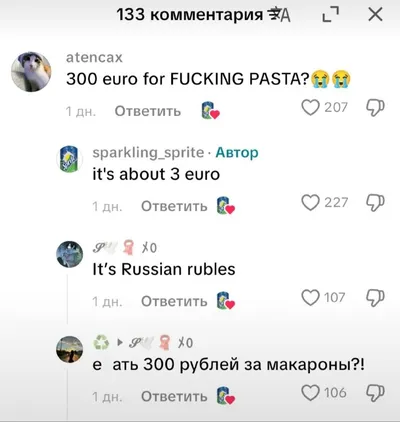Open atencax's profile picture
This screenshot has width=400, height=422.
31,72
